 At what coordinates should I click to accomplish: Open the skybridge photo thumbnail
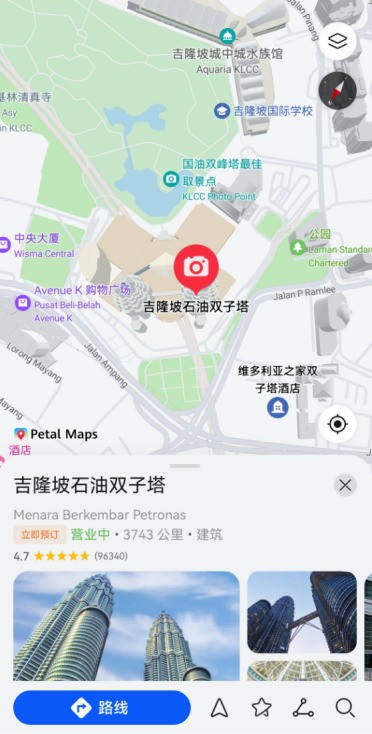point(302,612)
